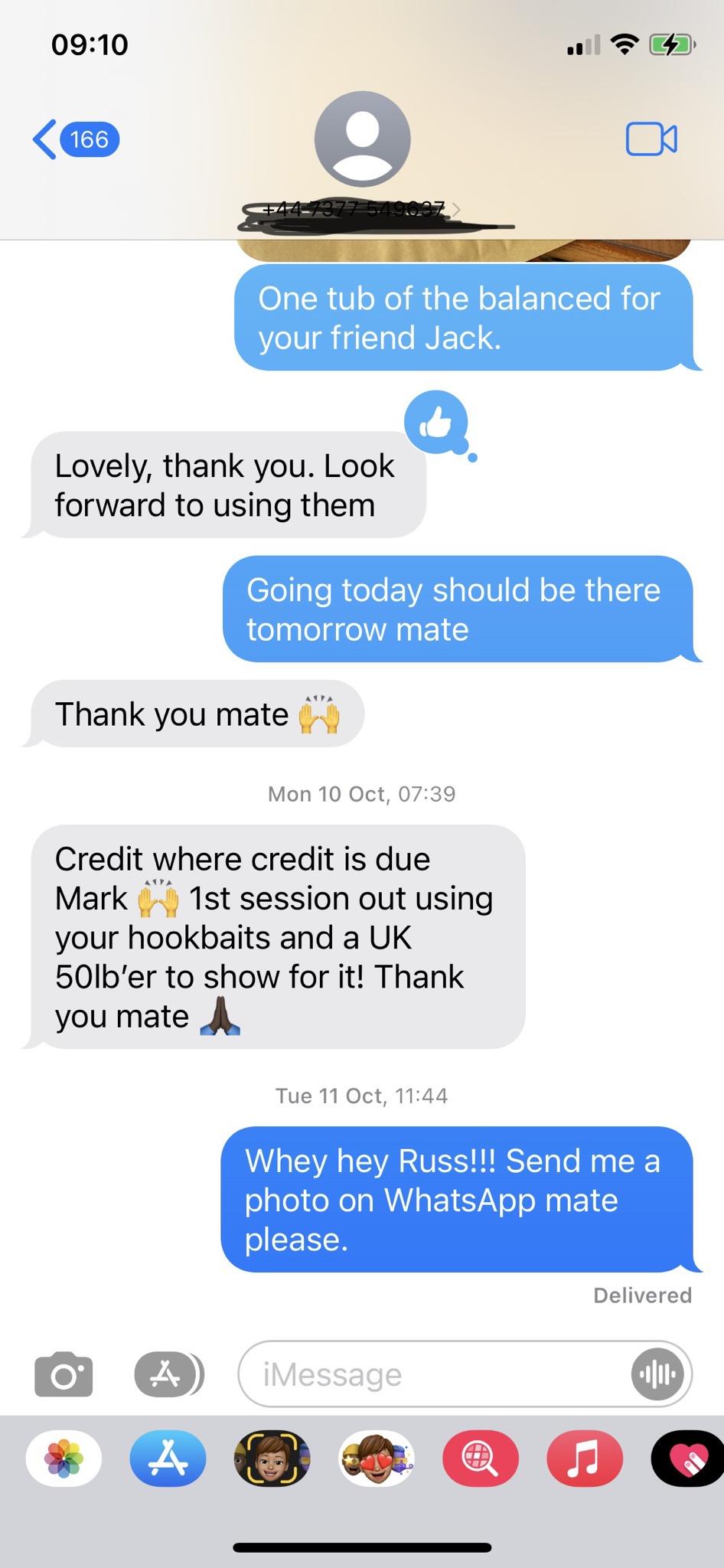Image resolution: width=724 pixels, height=1568 pixels.
Task: Open contact details from the avatar
Action: click(x=362, y=139)
